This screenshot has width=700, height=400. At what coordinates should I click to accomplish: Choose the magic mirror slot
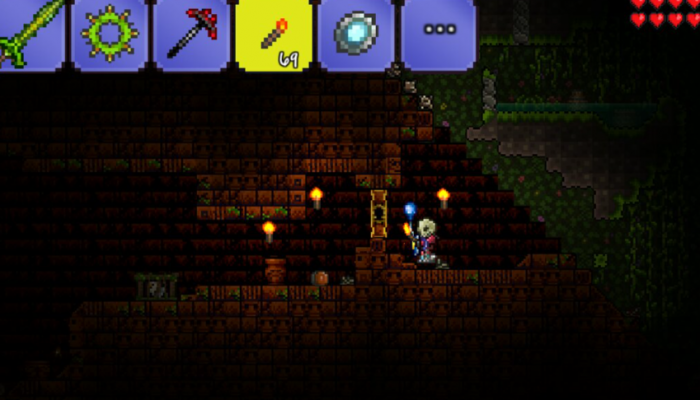click(355, 32)
